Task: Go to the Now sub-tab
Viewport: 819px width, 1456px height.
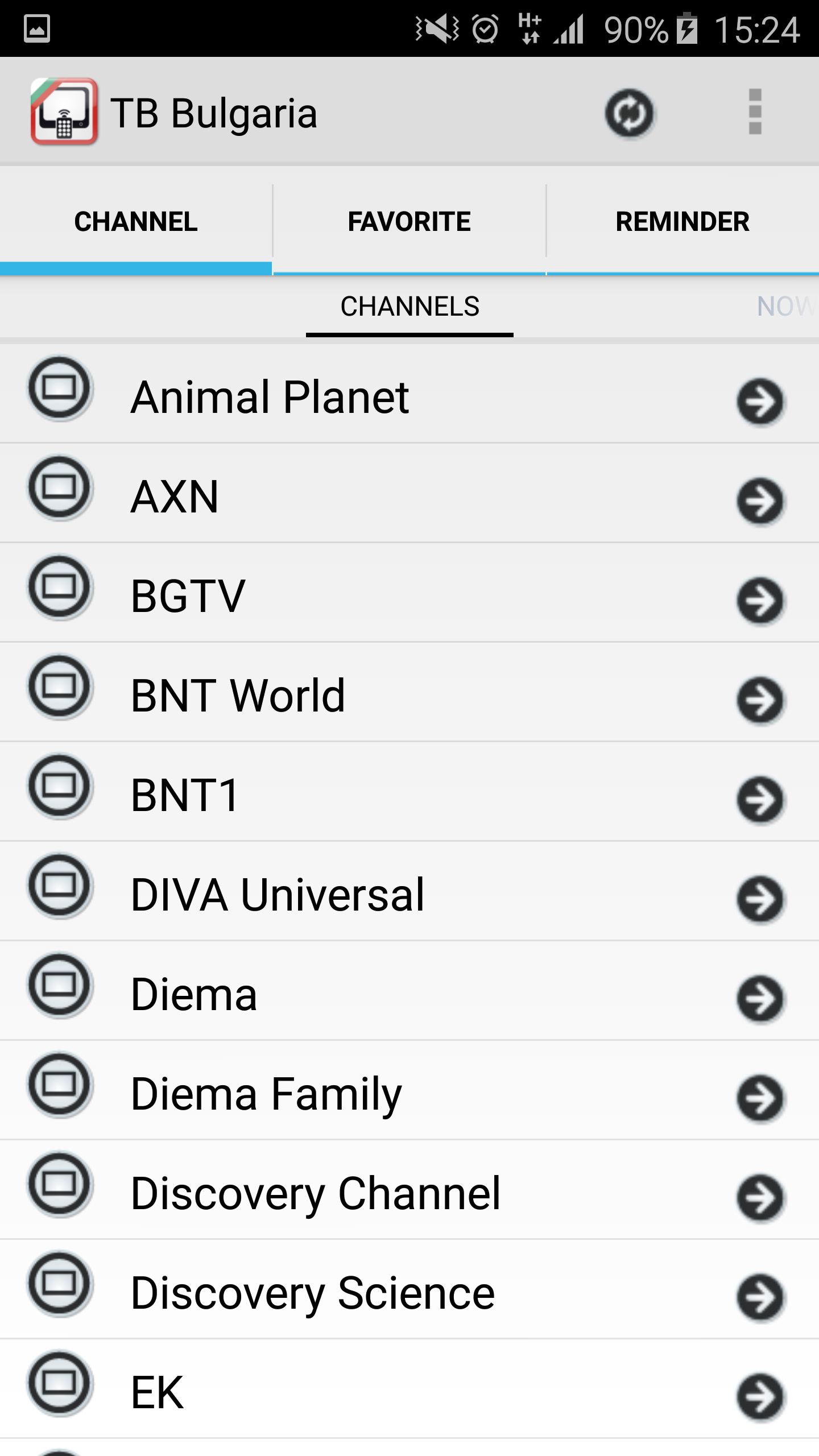Action: (x=785, y=307)
